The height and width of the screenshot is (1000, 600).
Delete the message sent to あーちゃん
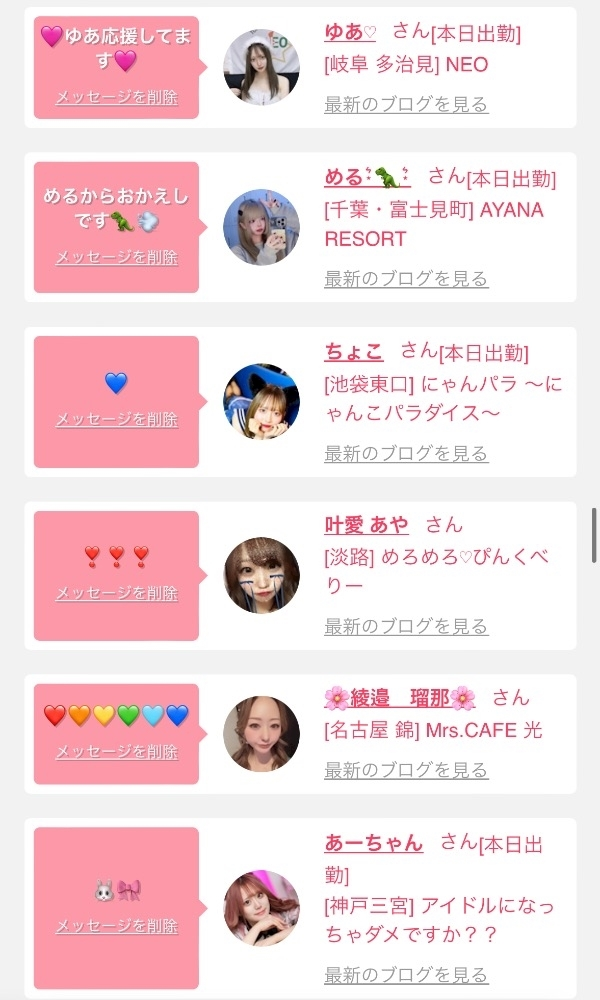coord(116,926)
